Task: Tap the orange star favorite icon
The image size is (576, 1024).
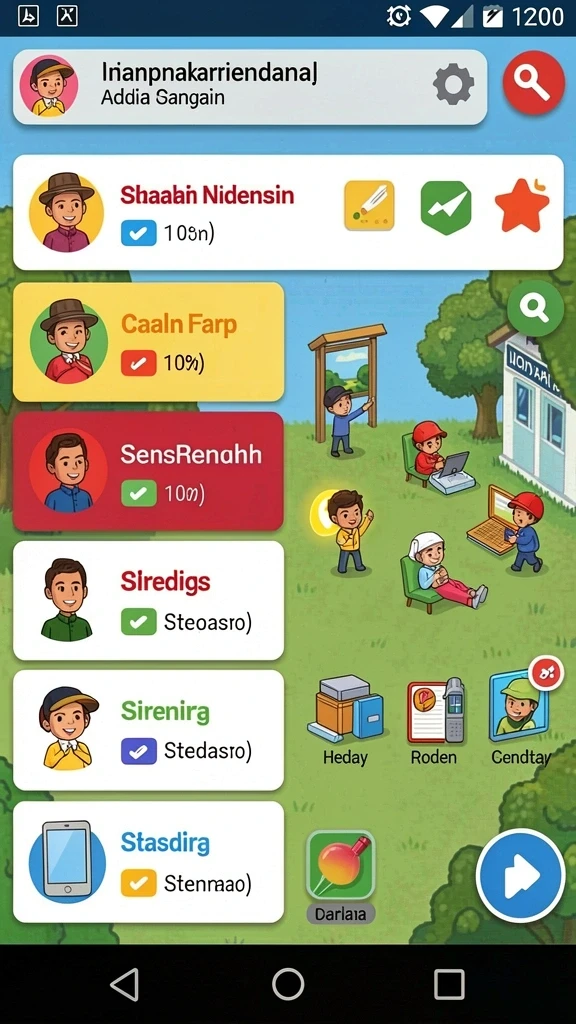Action: tap(522, 206)
